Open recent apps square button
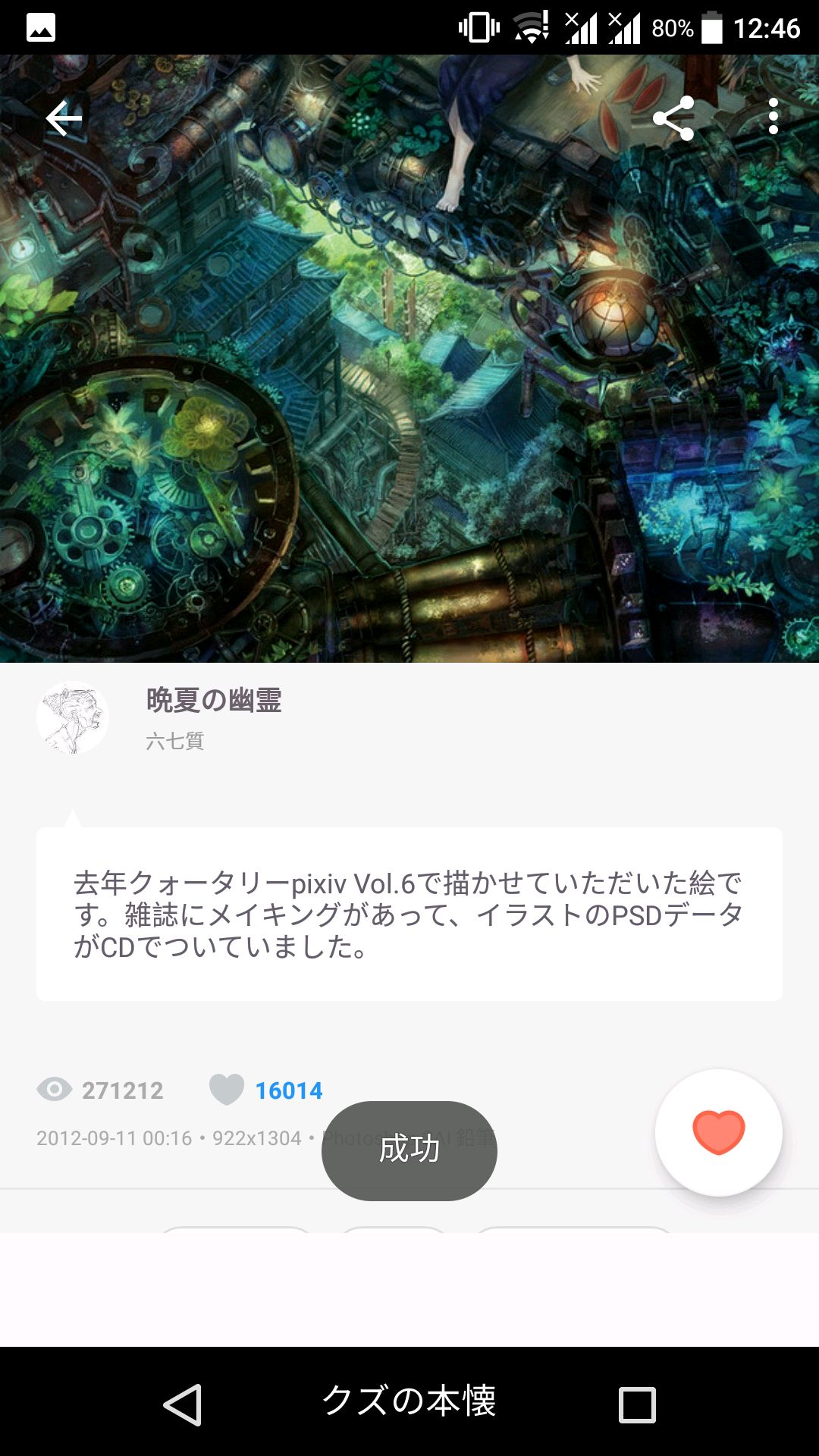819x1456 pixels. (x=637, y=1404)
